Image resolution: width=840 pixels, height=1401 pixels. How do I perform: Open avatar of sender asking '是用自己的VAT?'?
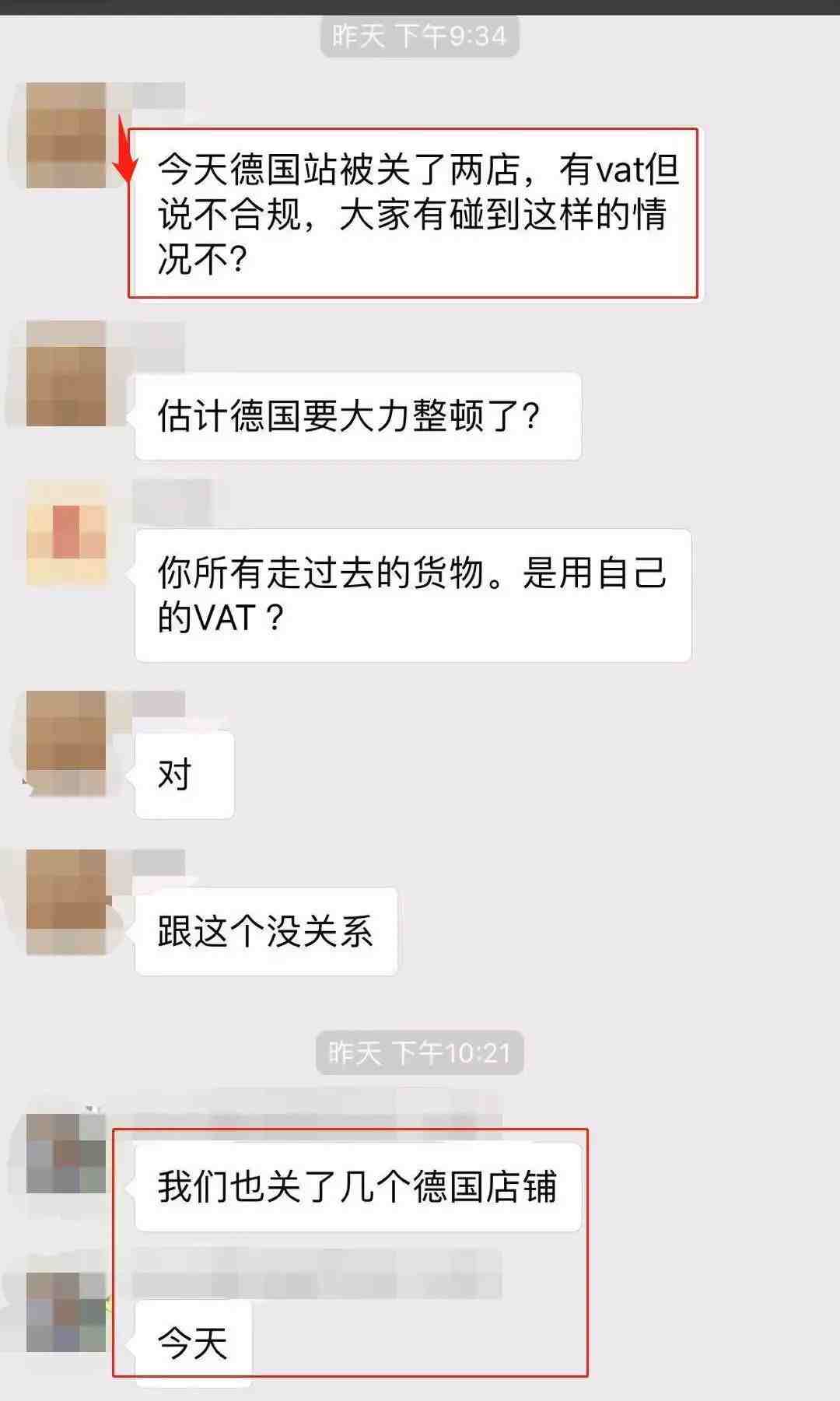point(66,533)
